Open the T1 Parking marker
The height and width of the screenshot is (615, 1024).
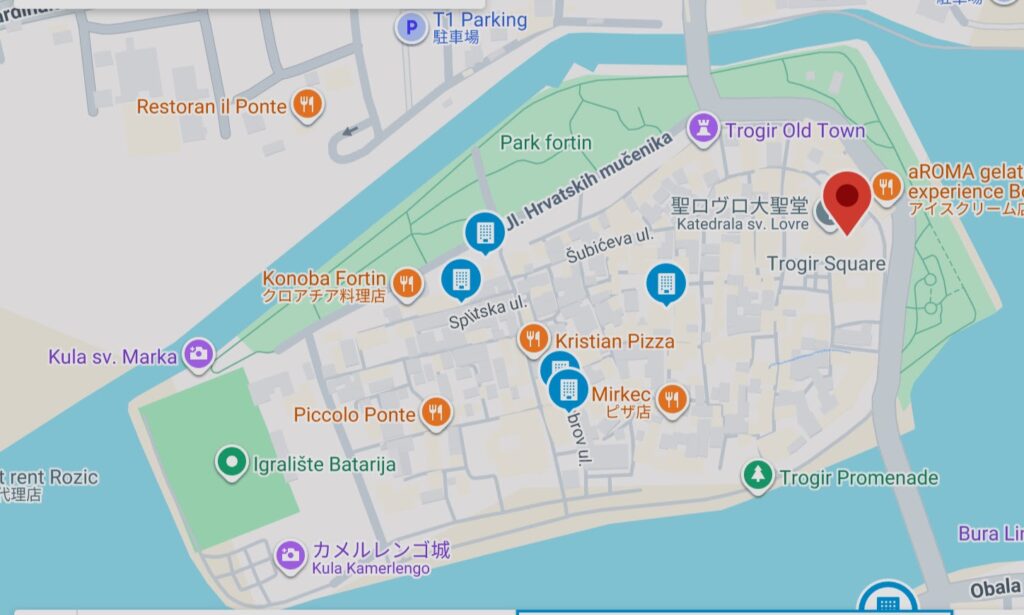[x=410, y=27]
